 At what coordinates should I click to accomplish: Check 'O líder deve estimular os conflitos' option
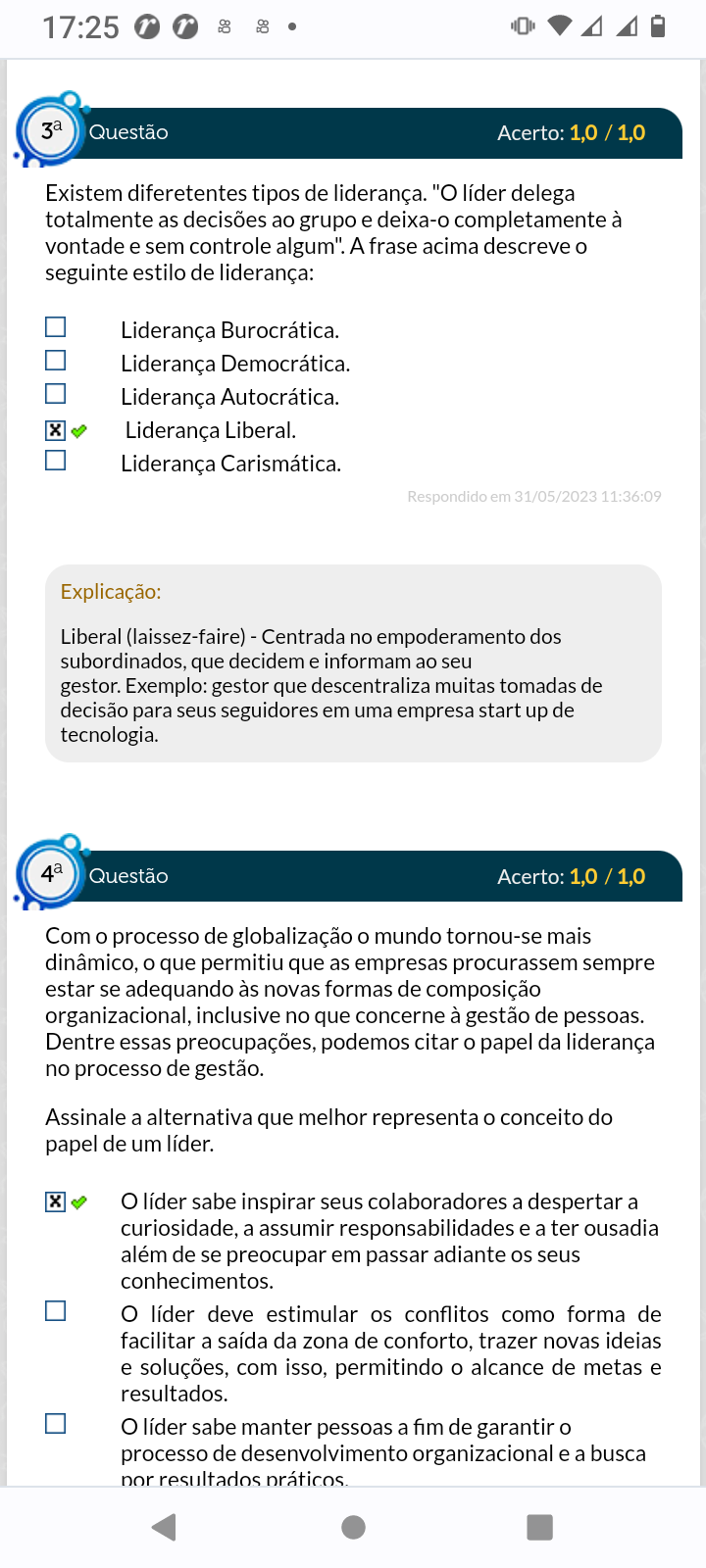coord(56,1311)
